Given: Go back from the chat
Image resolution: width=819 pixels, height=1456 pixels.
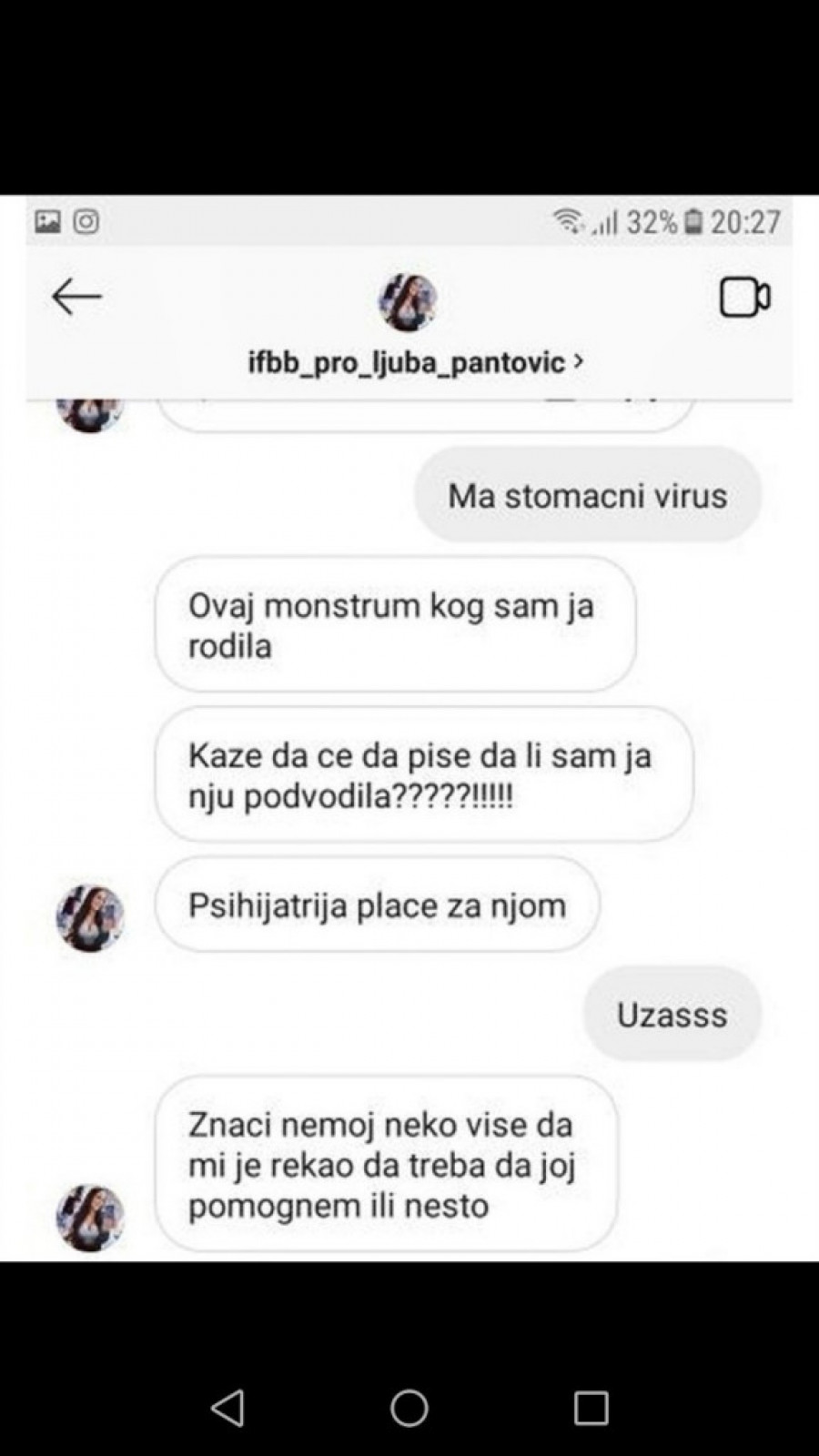Looking at the screenshot, I should coord(76,298).
